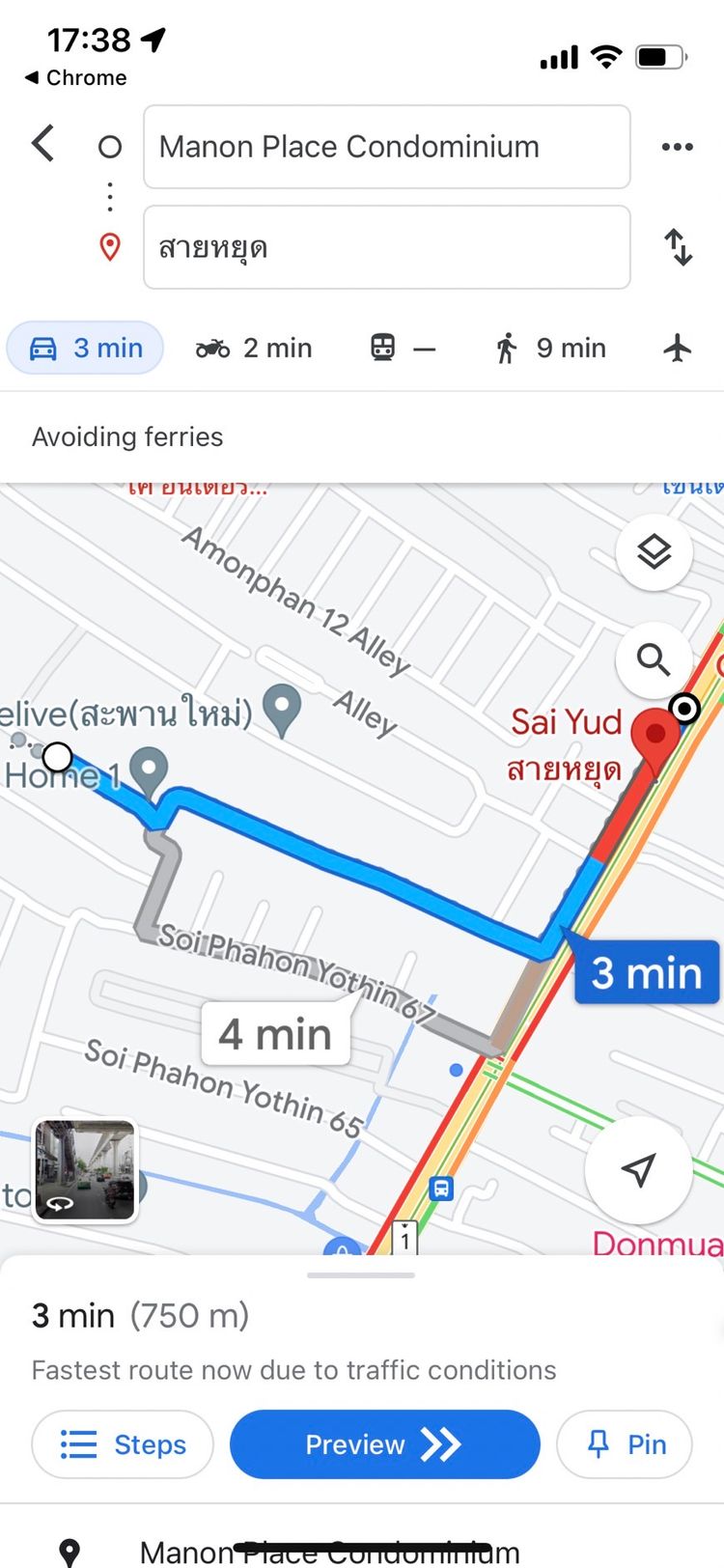
Task: Recenter map on my location
Action: pyautogui.click(x=638, y=1169)
